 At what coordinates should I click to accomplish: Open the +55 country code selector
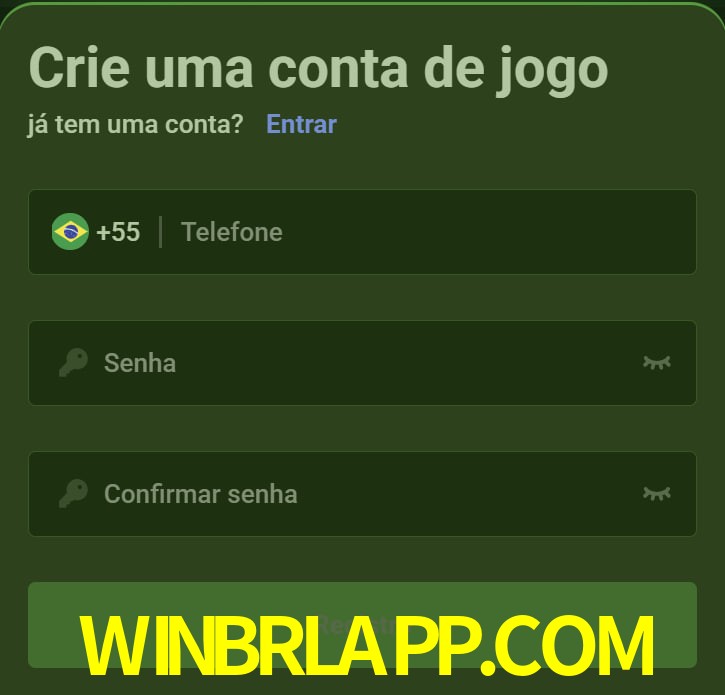(97, 232)
